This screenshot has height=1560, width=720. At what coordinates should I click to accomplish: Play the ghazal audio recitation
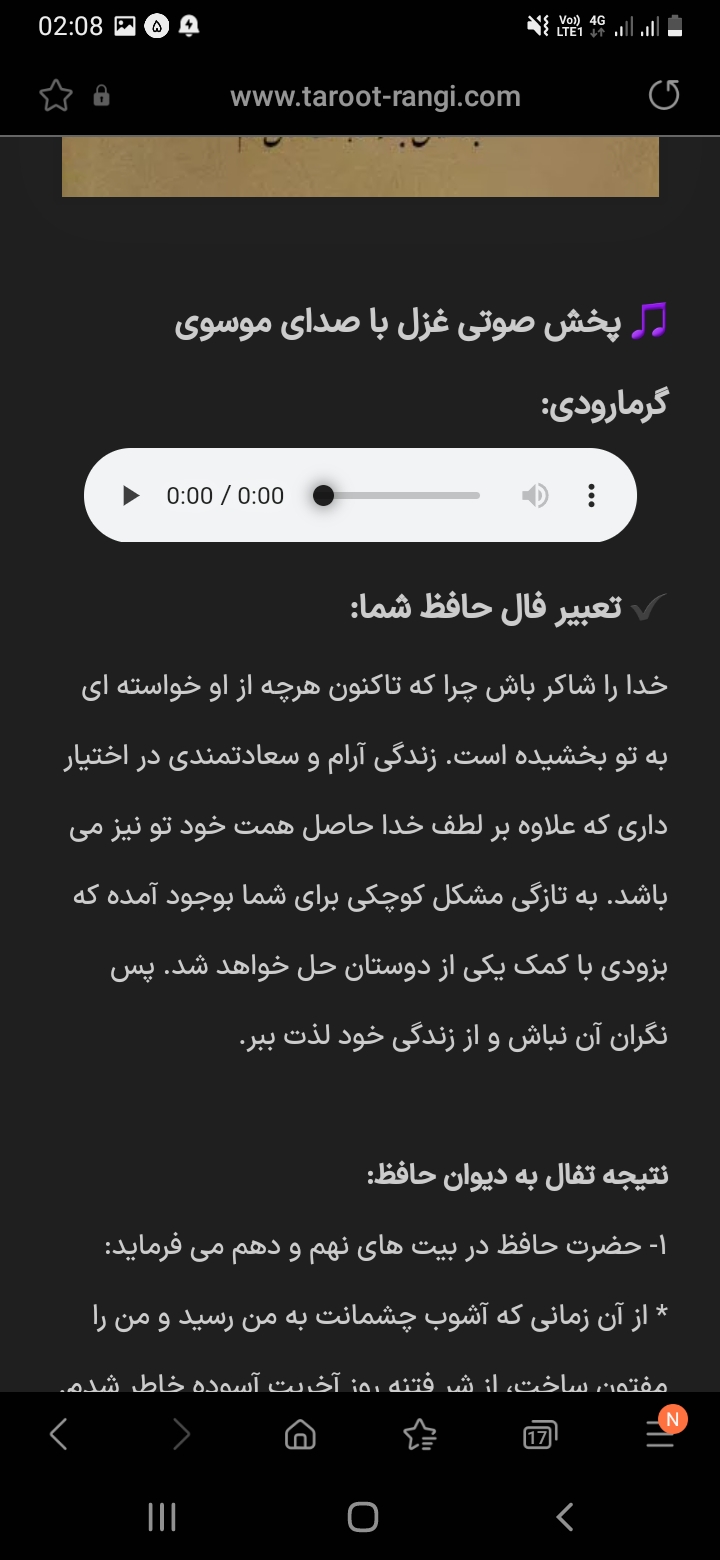click(x=131, y=496)
